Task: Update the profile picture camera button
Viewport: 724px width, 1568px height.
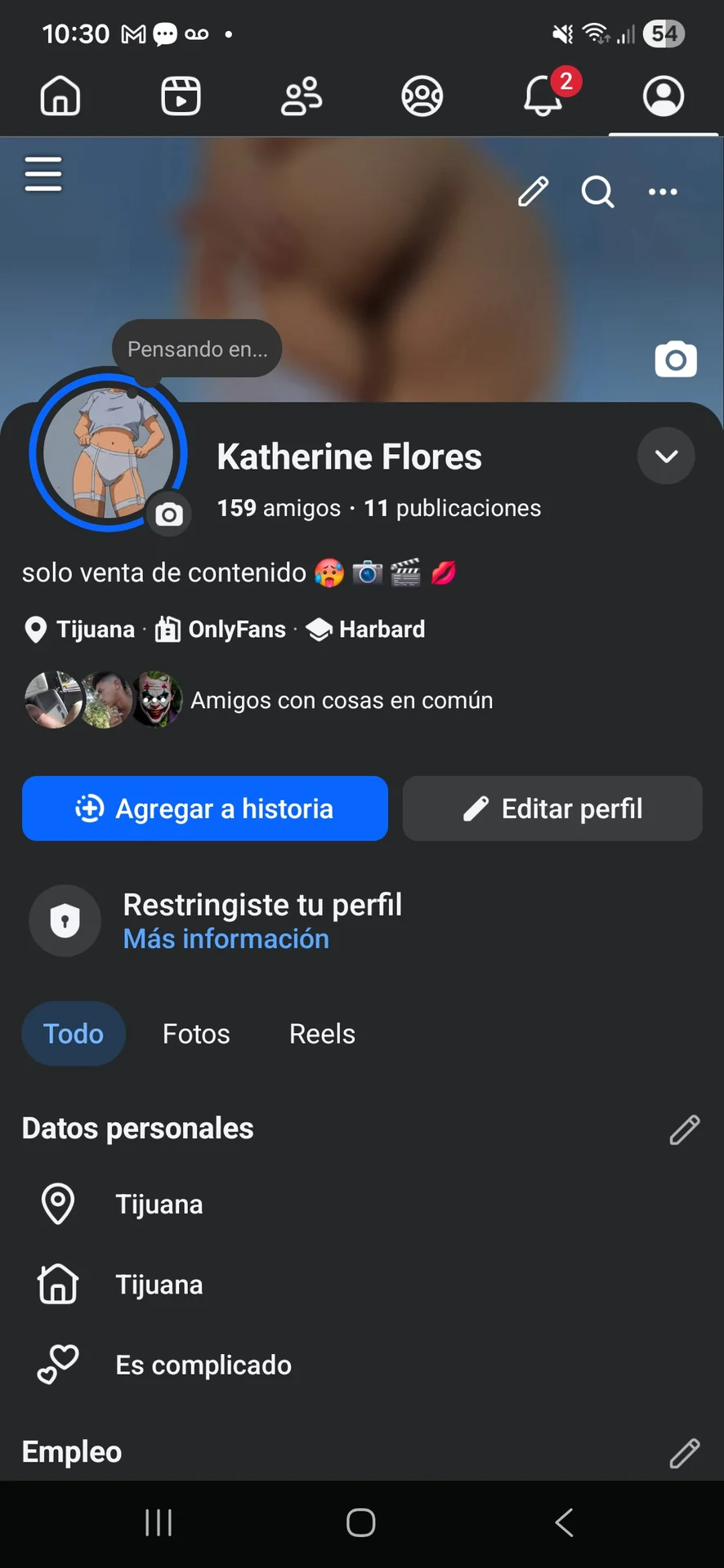Action: click(x=169, y=514)
